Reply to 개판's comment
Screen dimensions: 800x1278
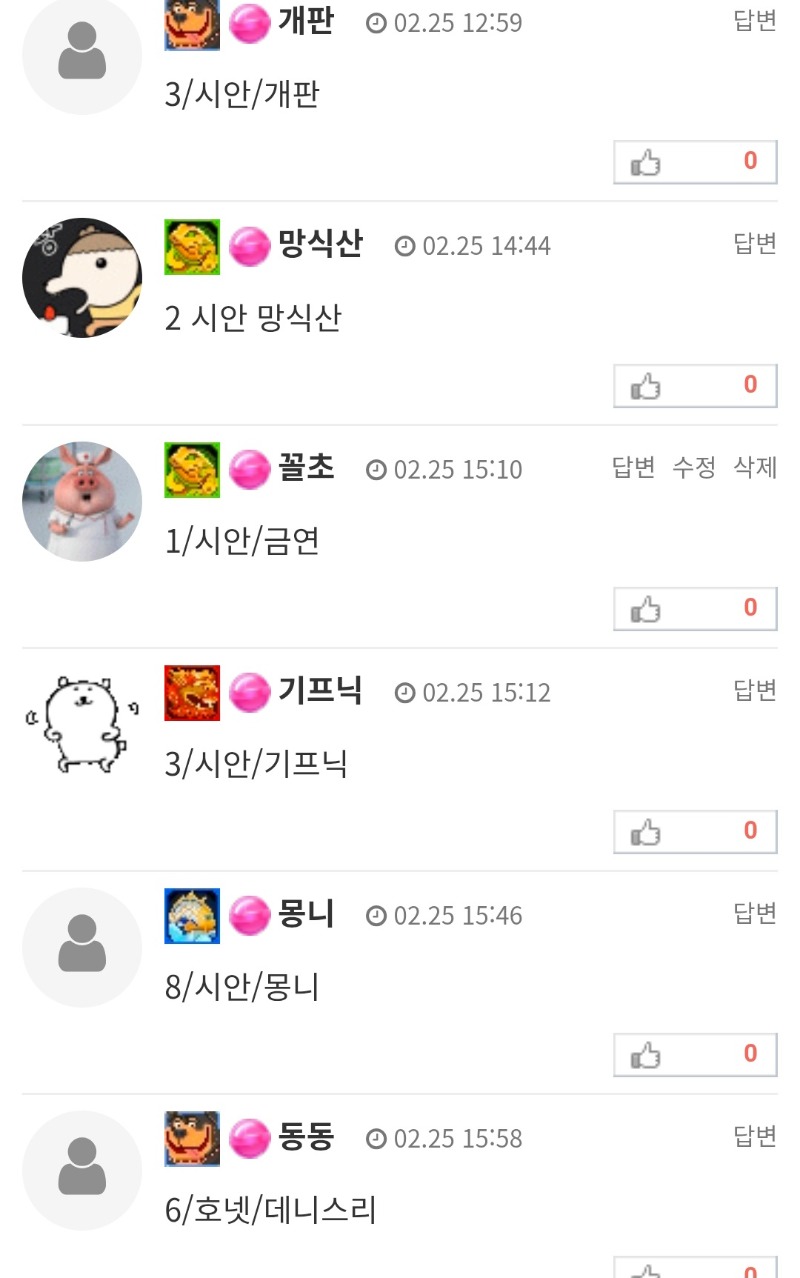[755, 21]
